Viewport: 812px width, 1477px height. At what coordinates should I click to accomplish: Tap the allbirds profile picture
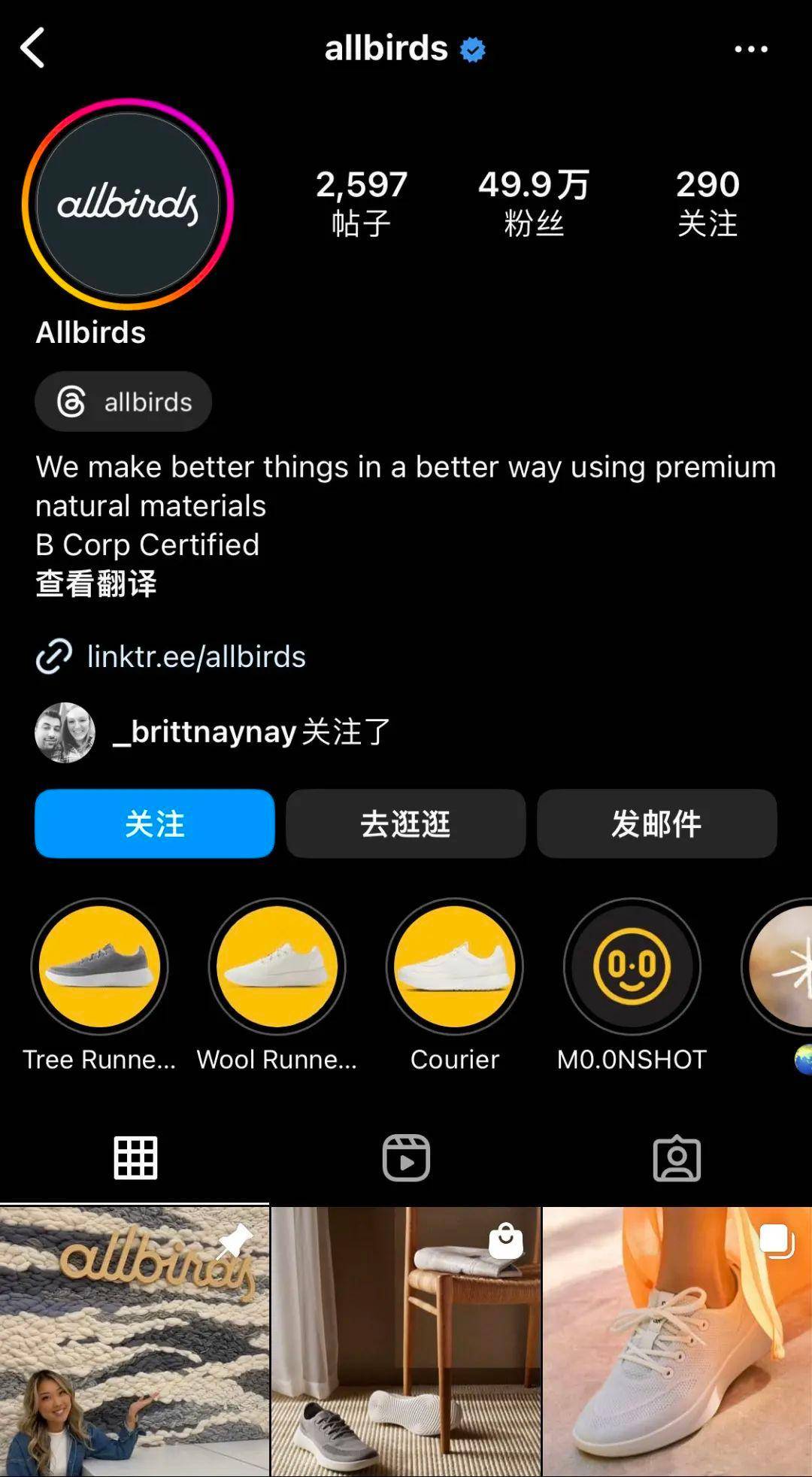128,205
